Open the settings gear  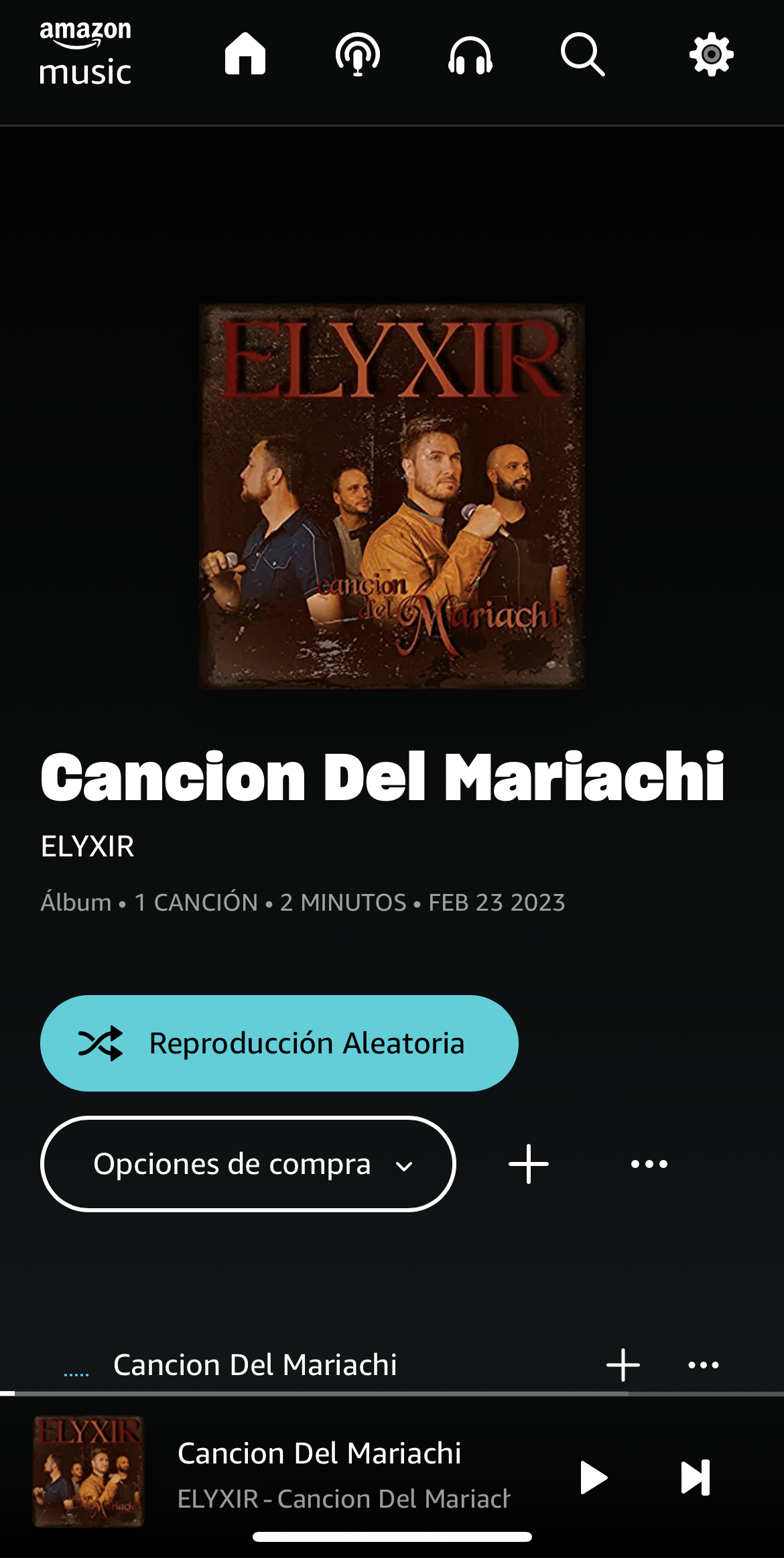[711, 54]
